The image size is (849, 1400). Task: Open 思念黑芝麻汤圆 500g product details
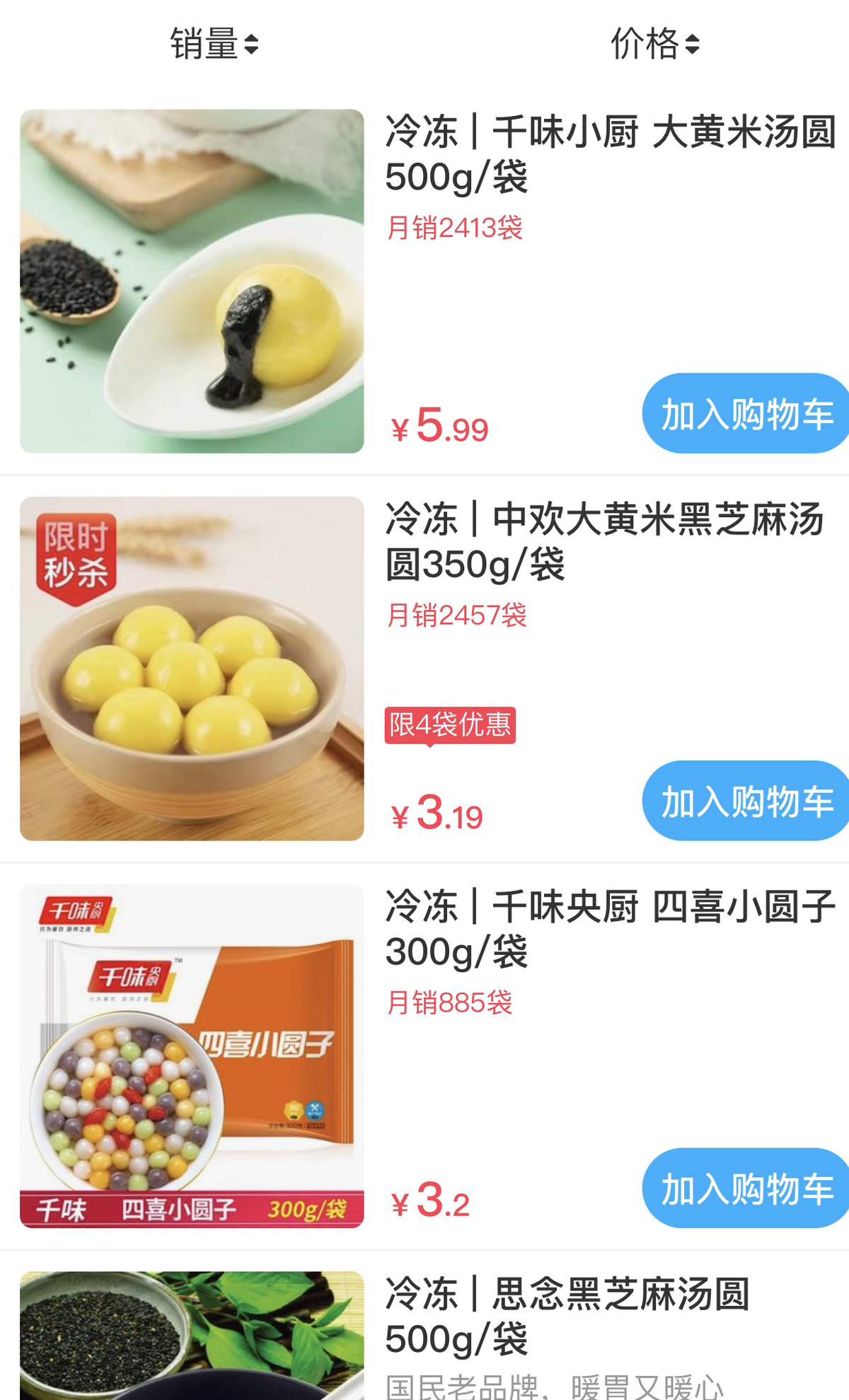[x=566, y=1316]
